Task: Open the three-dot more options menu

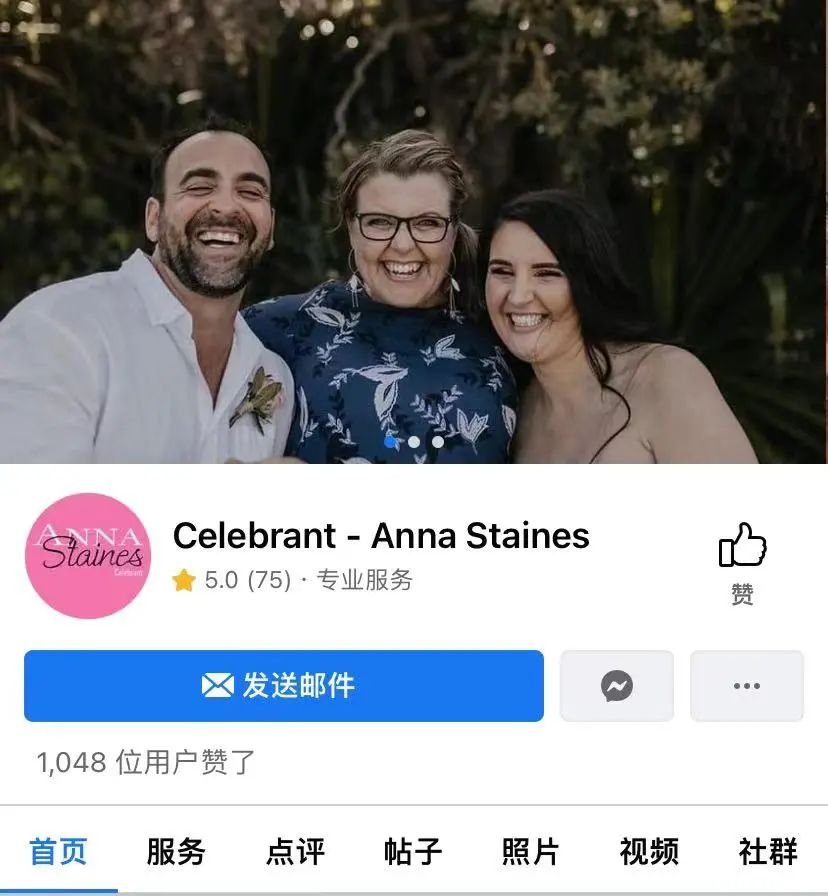Action: point(746,686)
